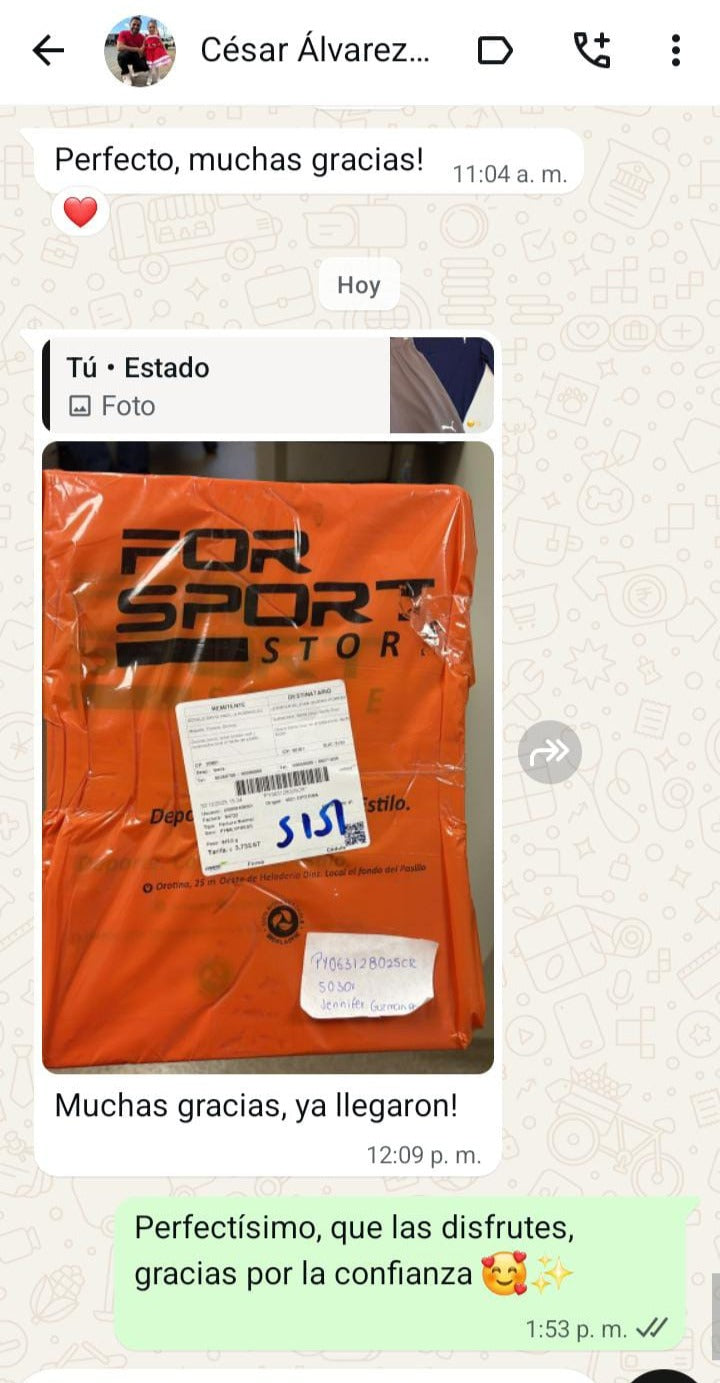
Task: Go back to the chats list
Action: click(48, 50)
